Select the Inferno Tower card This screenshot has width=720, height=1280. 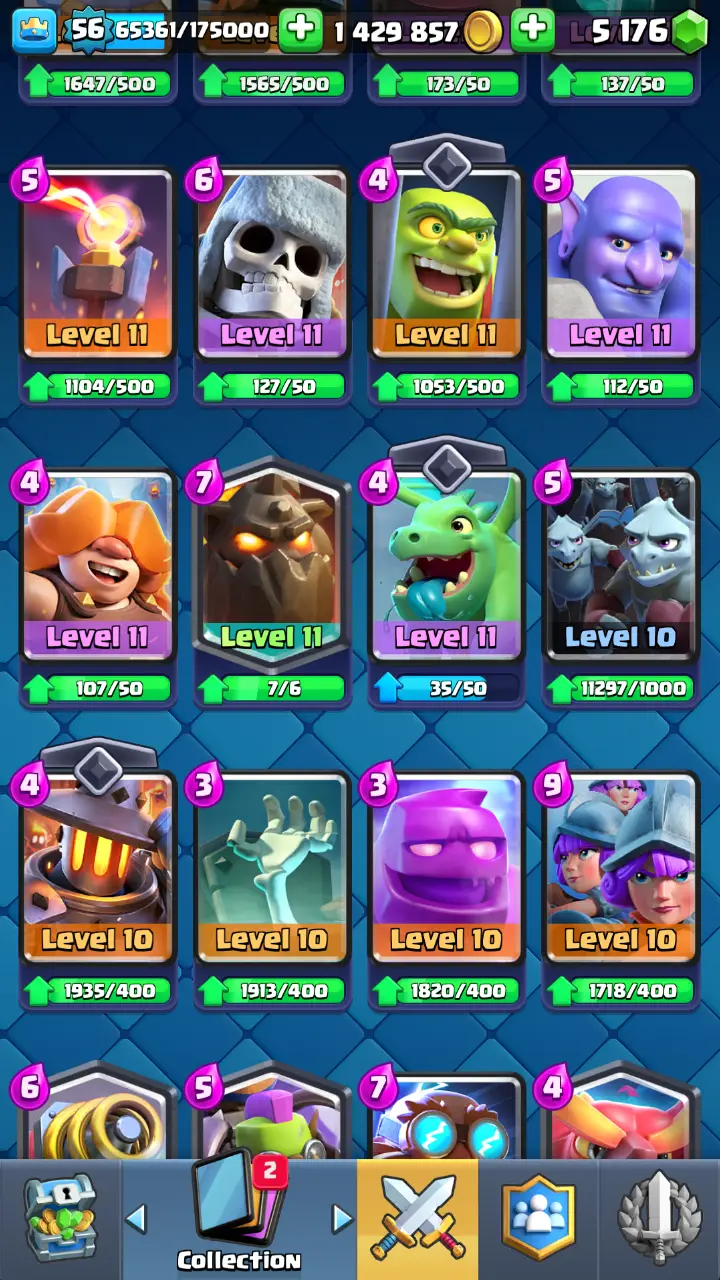pyautogui.click(x=98, y=265)
